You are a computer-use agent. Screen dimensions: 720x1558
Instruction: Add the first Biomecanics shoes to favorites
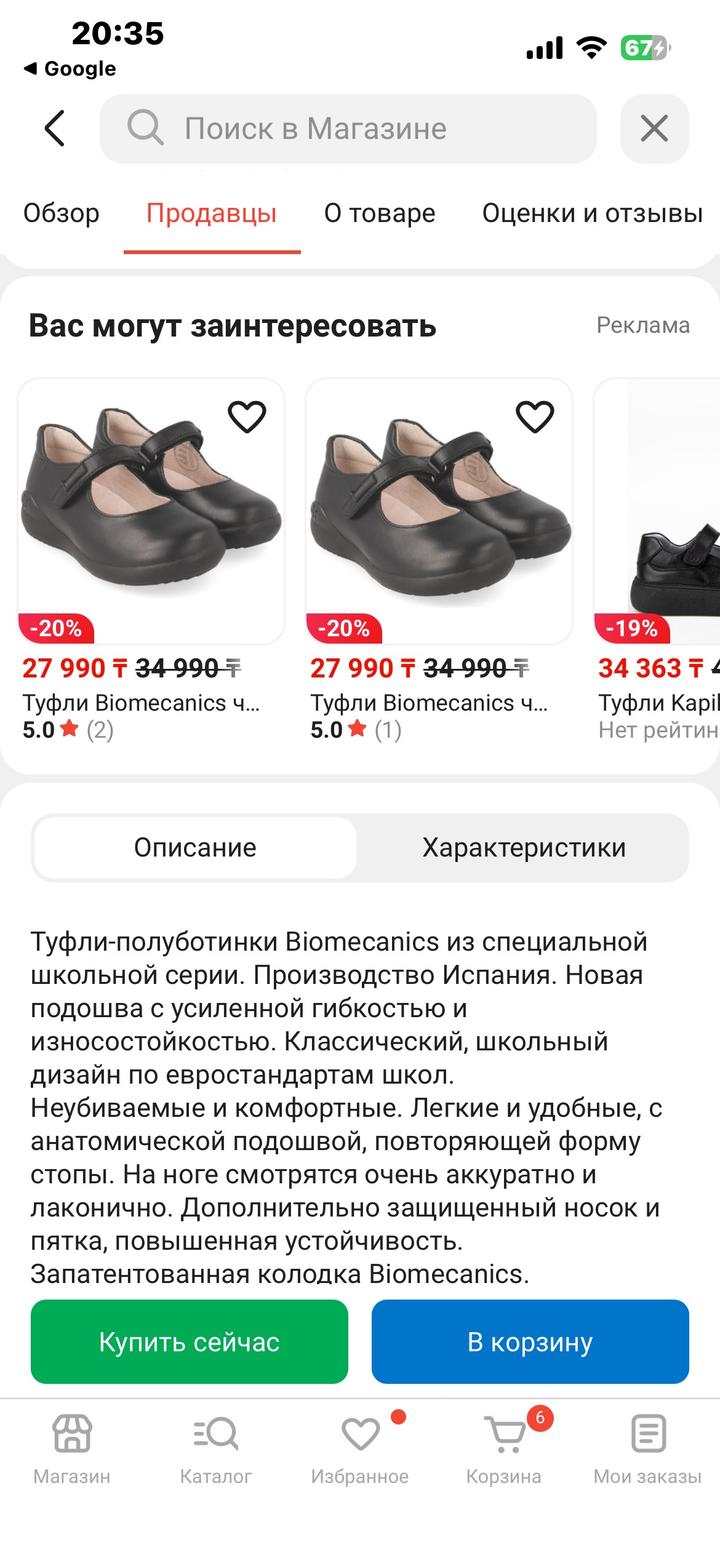click(247, 416)
